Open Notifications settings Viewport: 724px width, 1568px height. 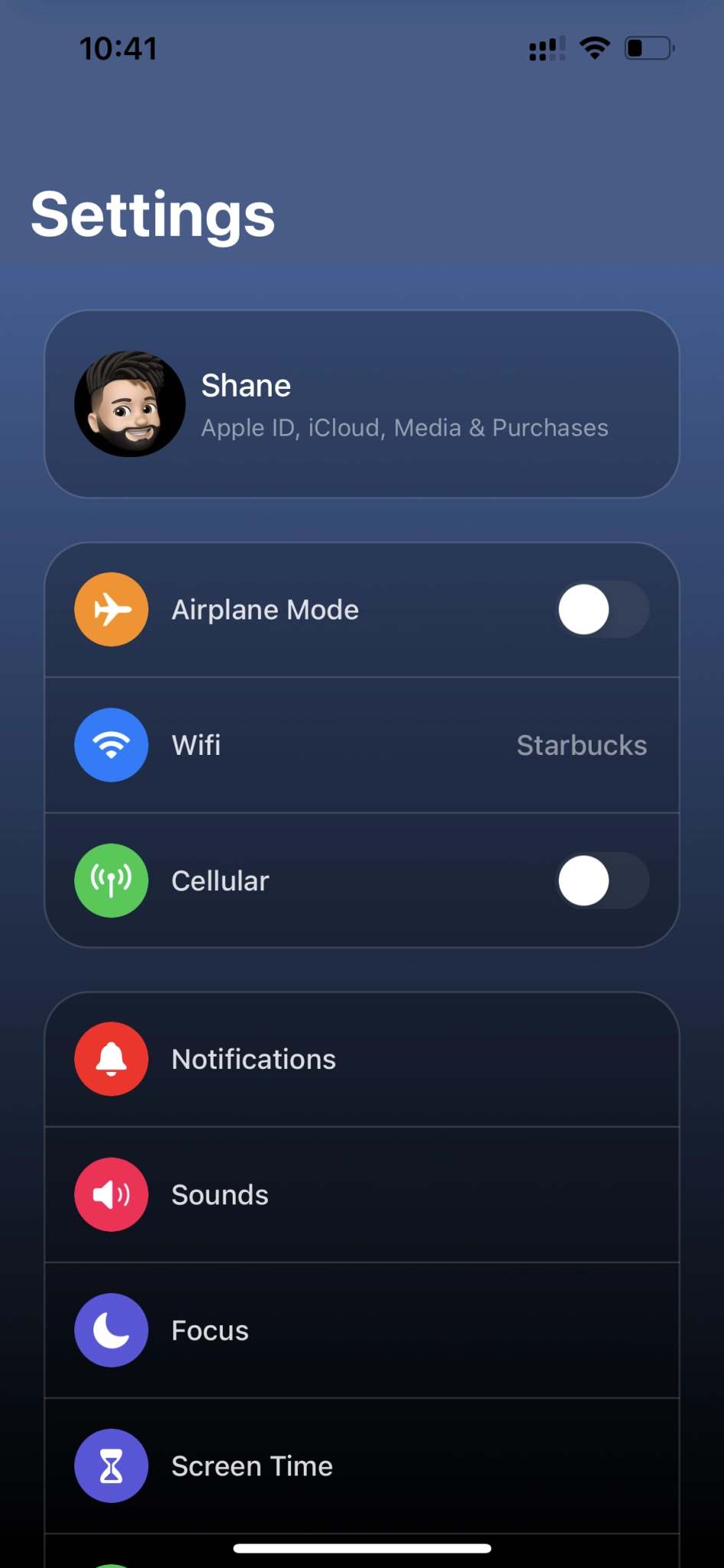[x=361, y=1059]
